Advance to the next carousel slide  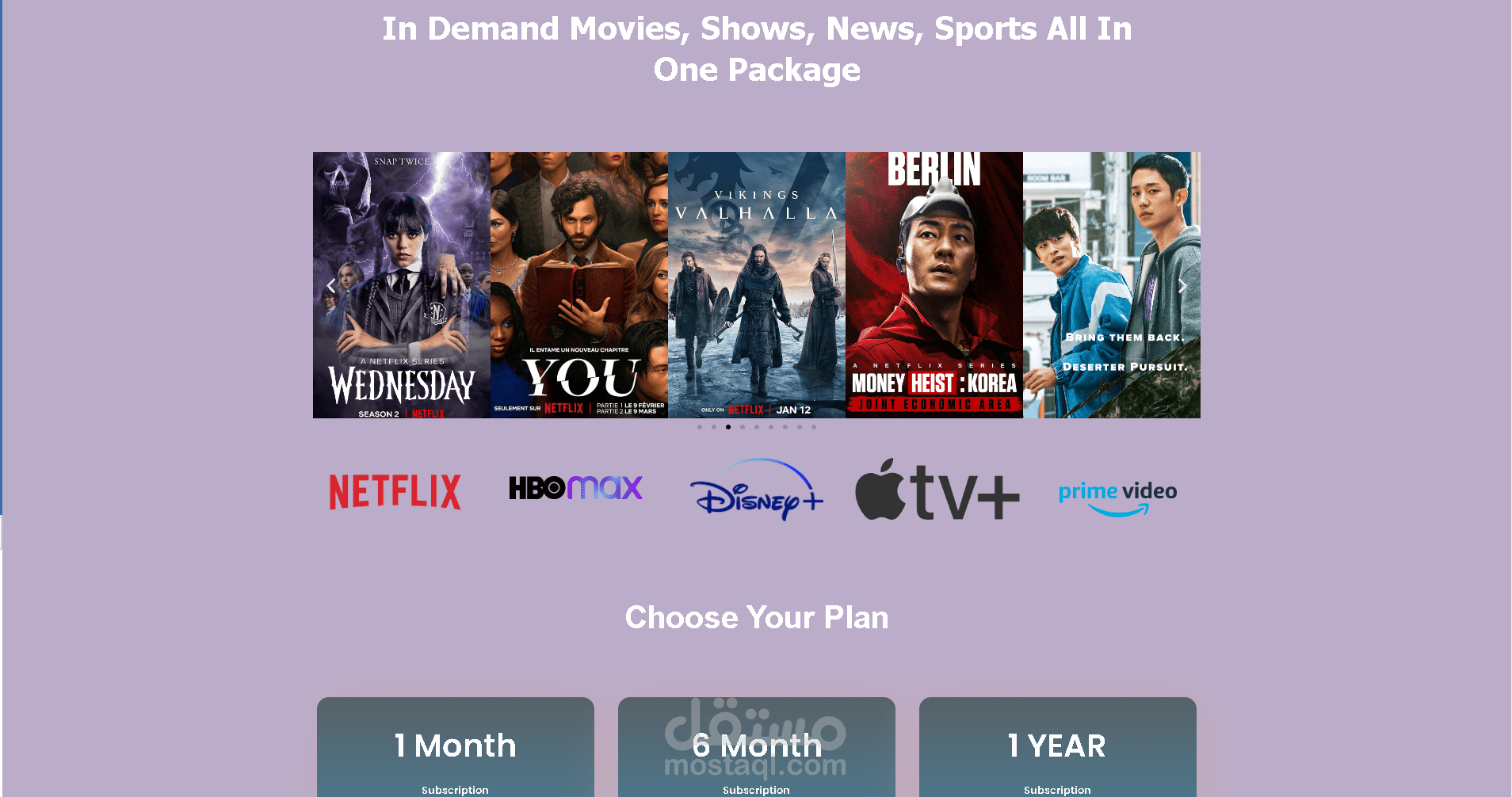[1182, 286]
